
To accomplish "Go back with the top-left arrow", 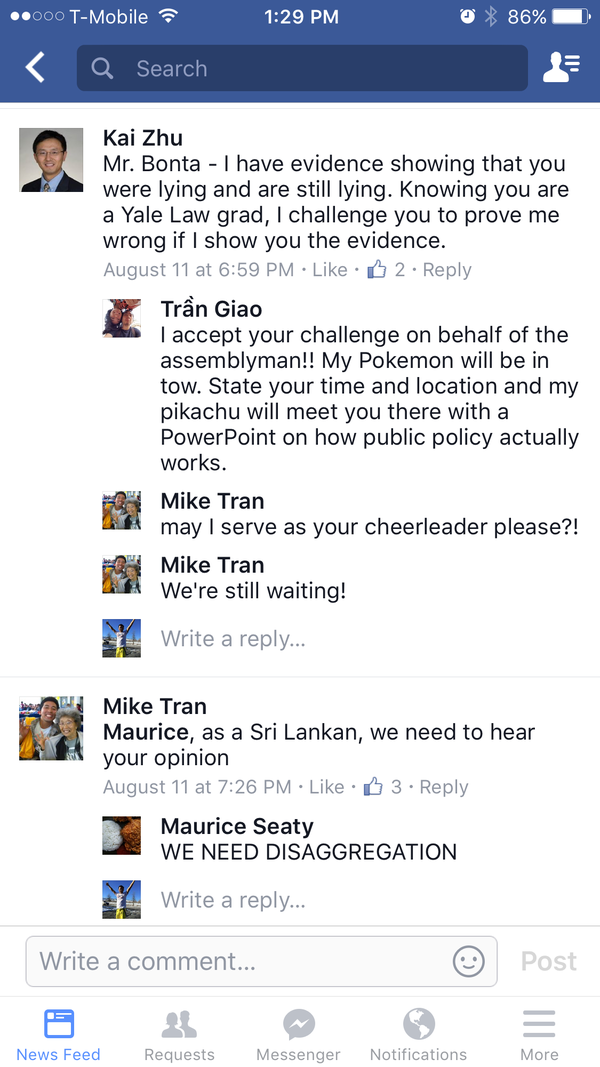I will (35, 68).
